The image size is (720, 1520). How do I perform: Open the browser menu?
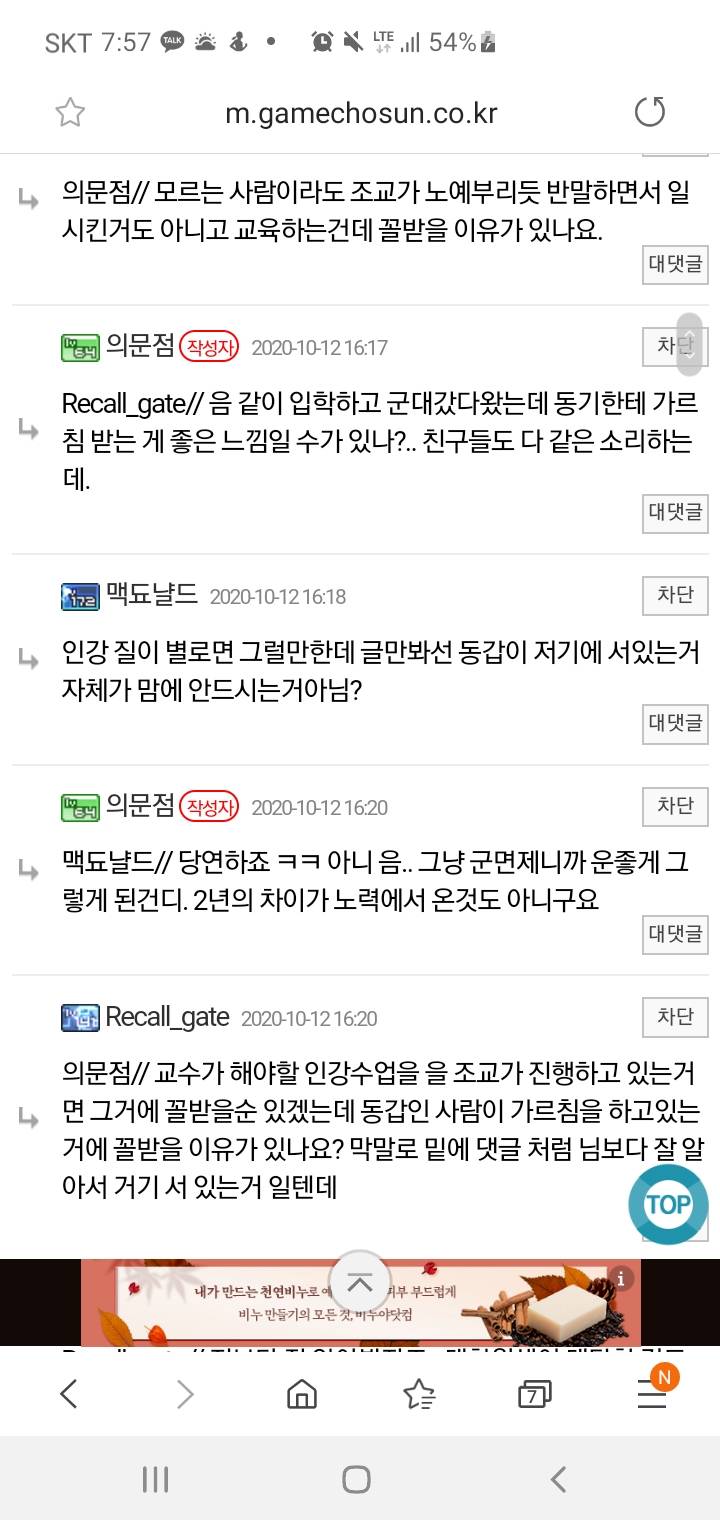[652, 1393]
